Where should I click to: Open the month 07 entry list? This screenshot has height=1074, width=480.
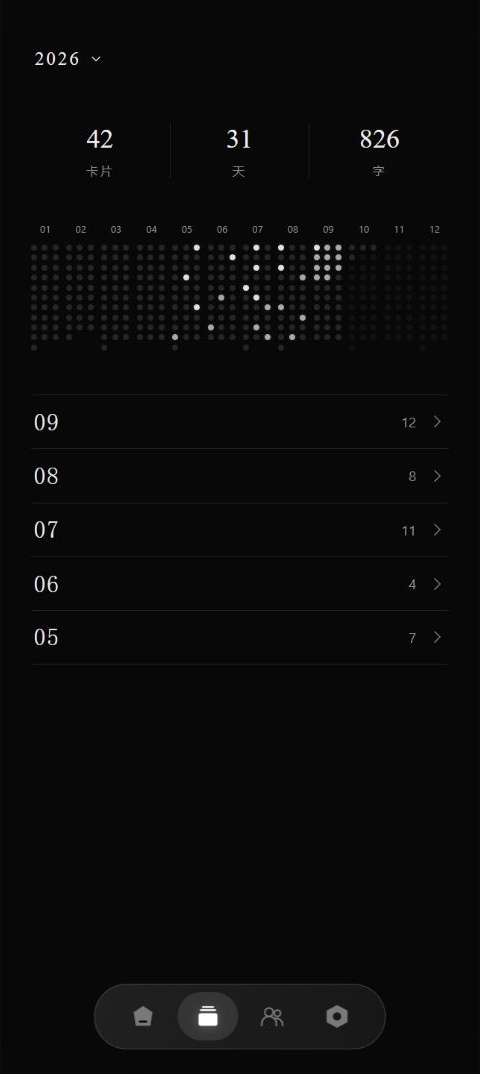[x=240, y=530]
